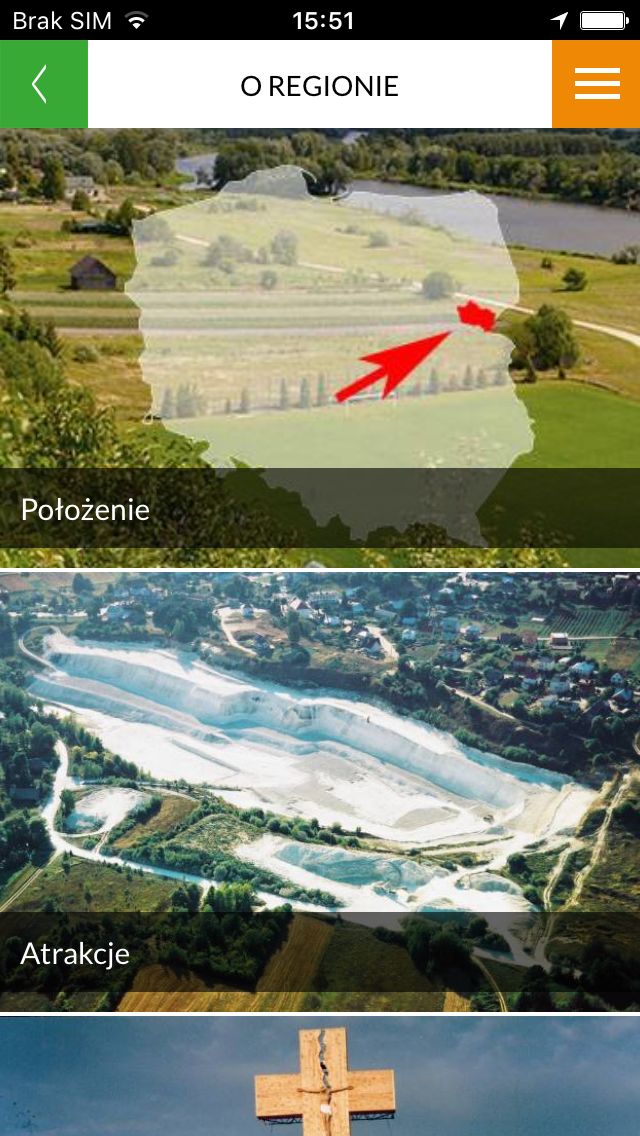Viewport: 640px width, 1136px height.
Task: Open the orange hamburger menu
Action: click(x=596, y=84)
